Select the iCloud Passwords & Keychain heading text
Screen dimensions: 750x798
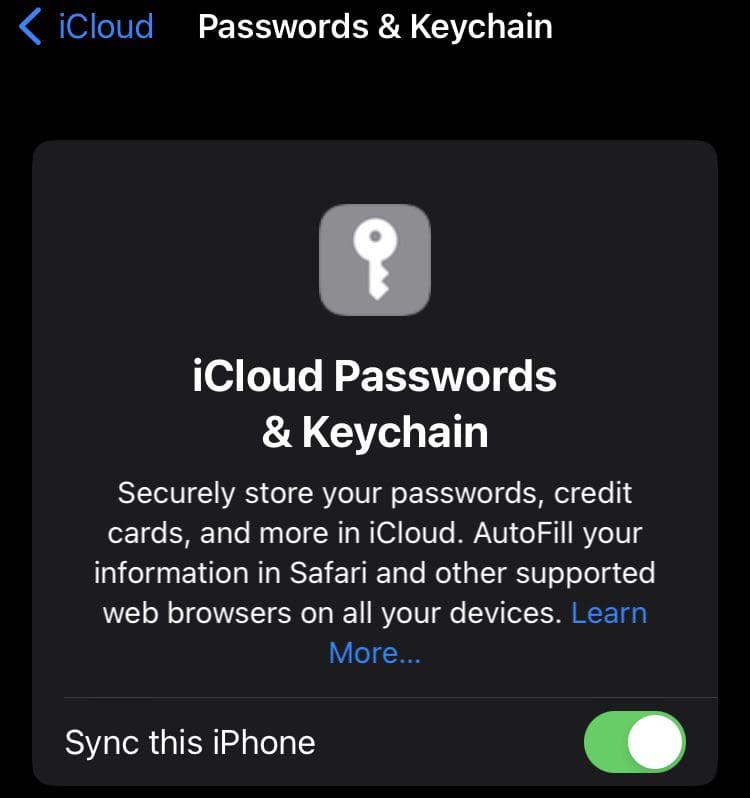pyautogui.click(x=375, y=404)
